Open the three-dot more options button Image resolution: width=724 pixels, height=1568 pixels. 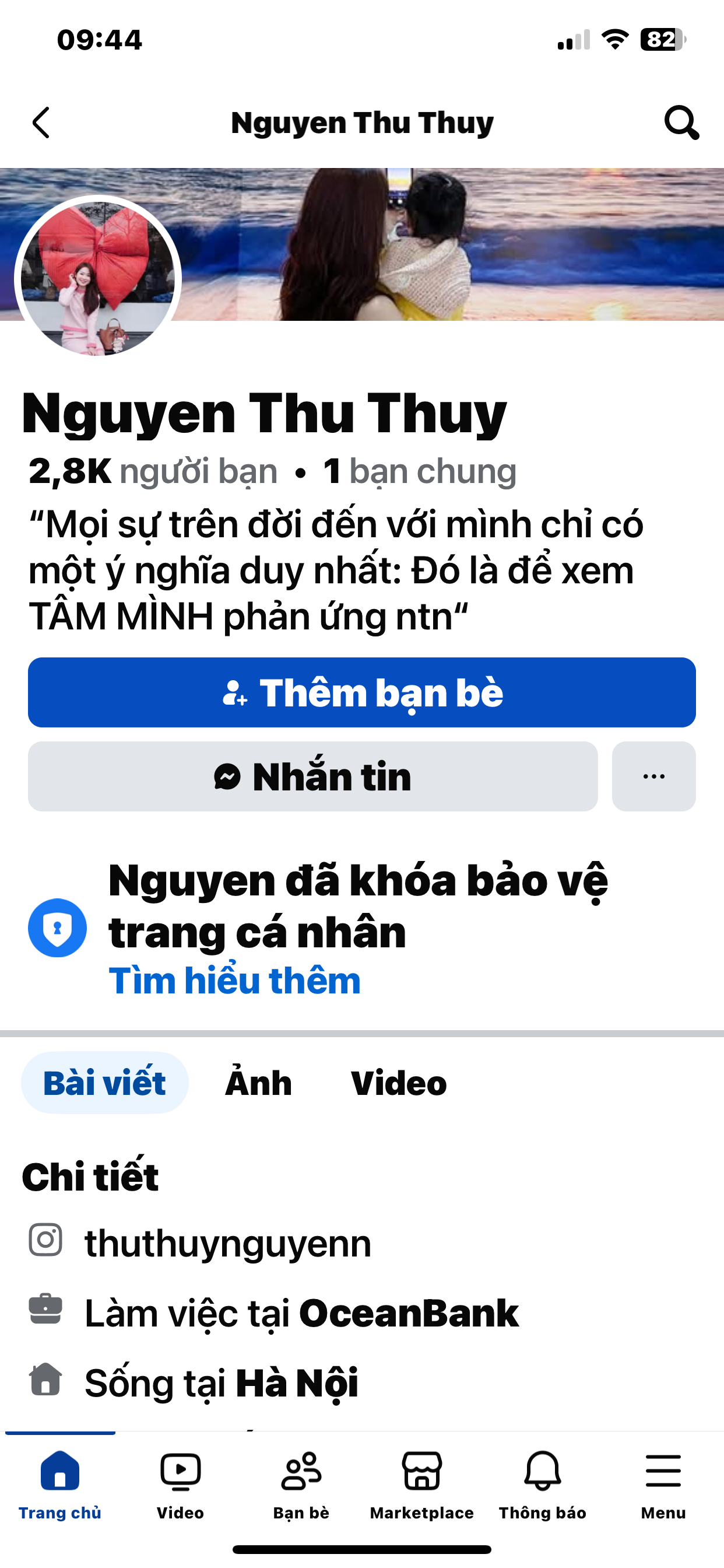654,776
